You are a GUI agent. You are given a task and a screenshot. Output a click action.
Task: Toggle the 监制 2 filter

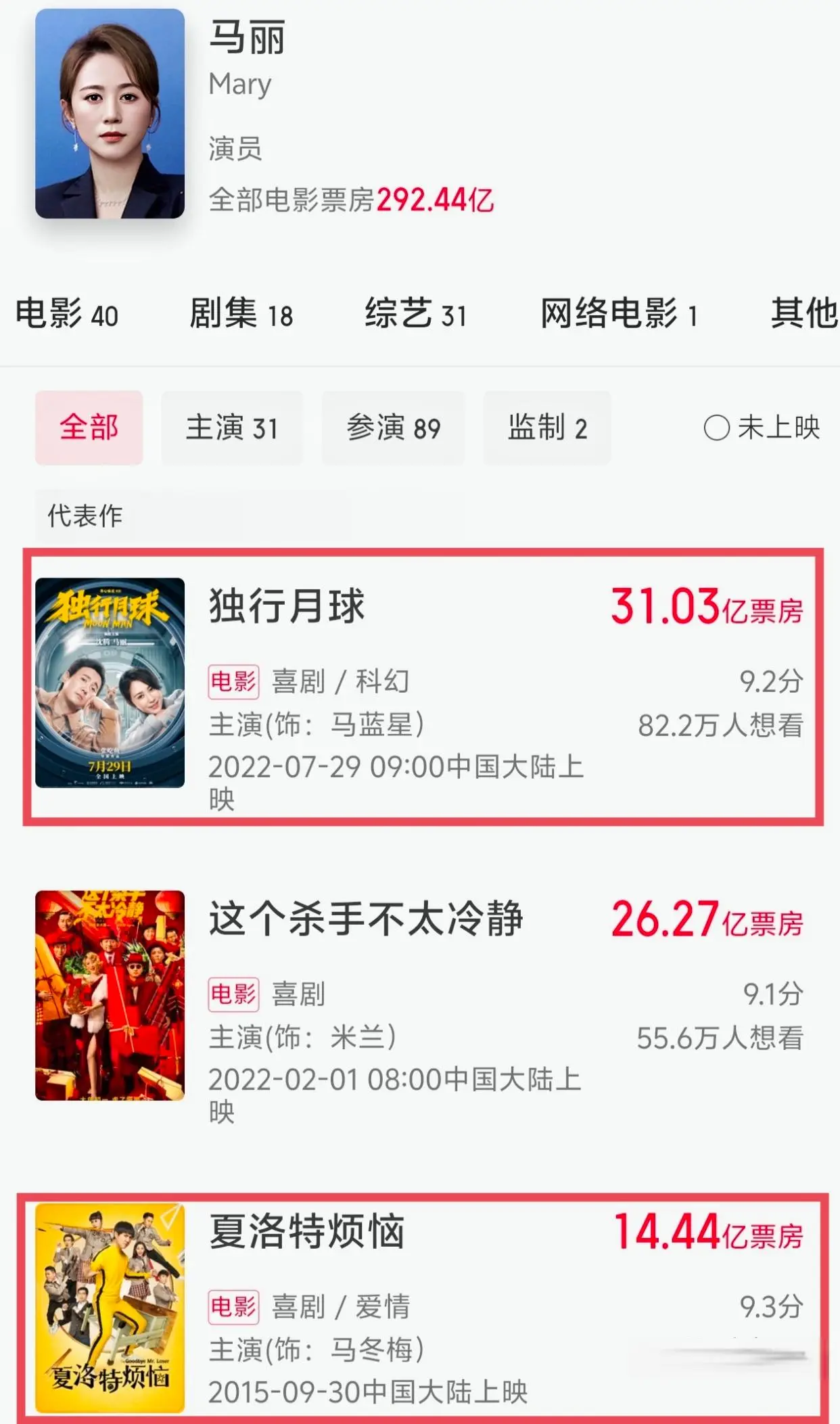point(547,428)
